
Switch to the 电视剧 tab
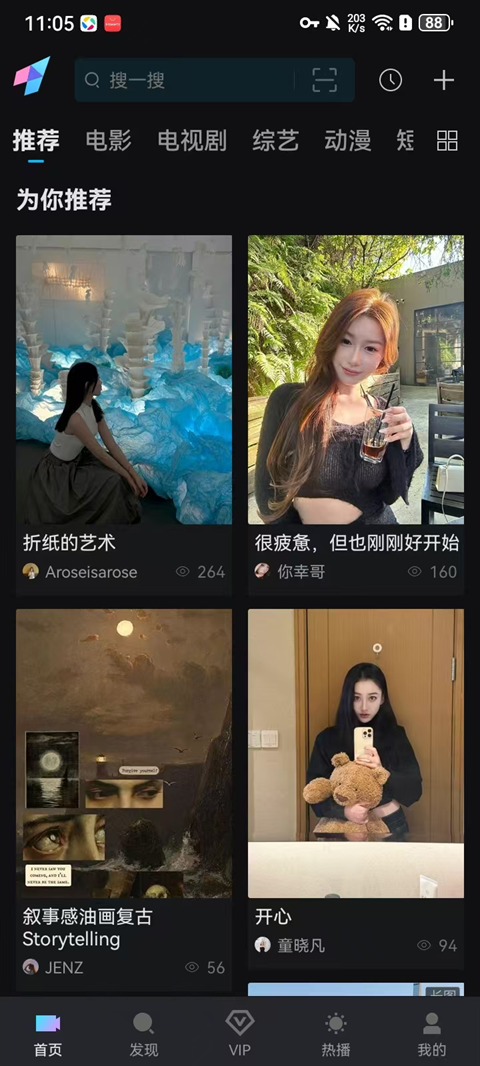[192, 141]
